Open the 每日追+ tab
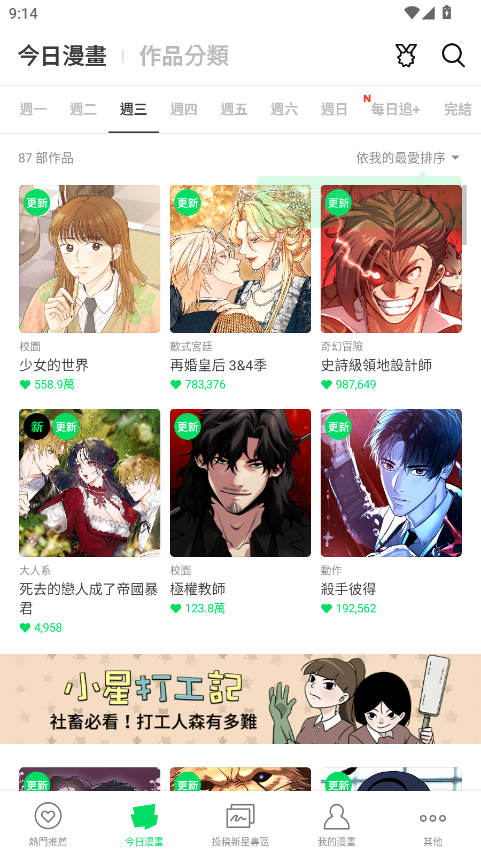 point(395,109)
